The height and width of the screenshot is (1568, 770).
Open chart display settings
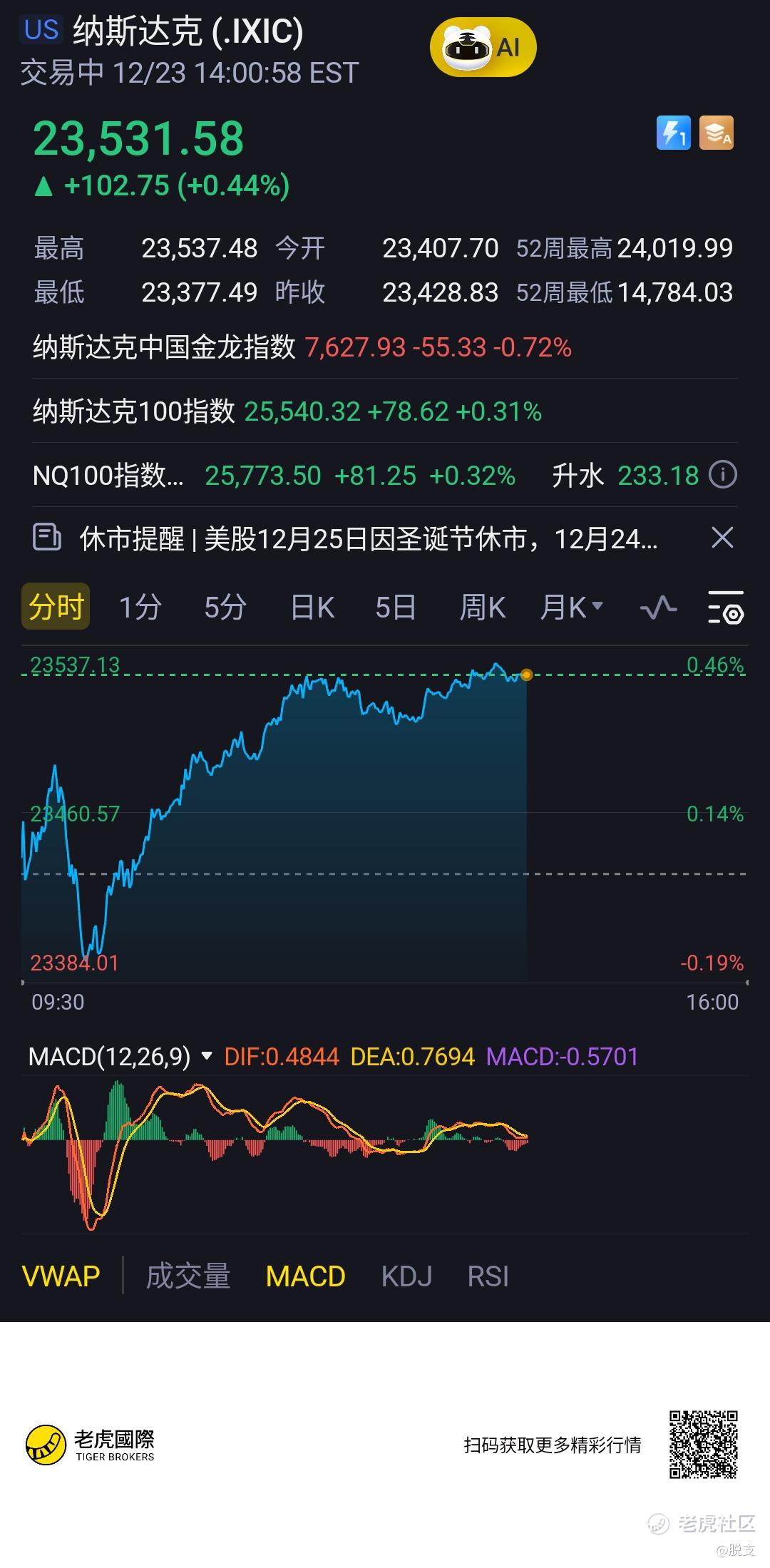726,608
